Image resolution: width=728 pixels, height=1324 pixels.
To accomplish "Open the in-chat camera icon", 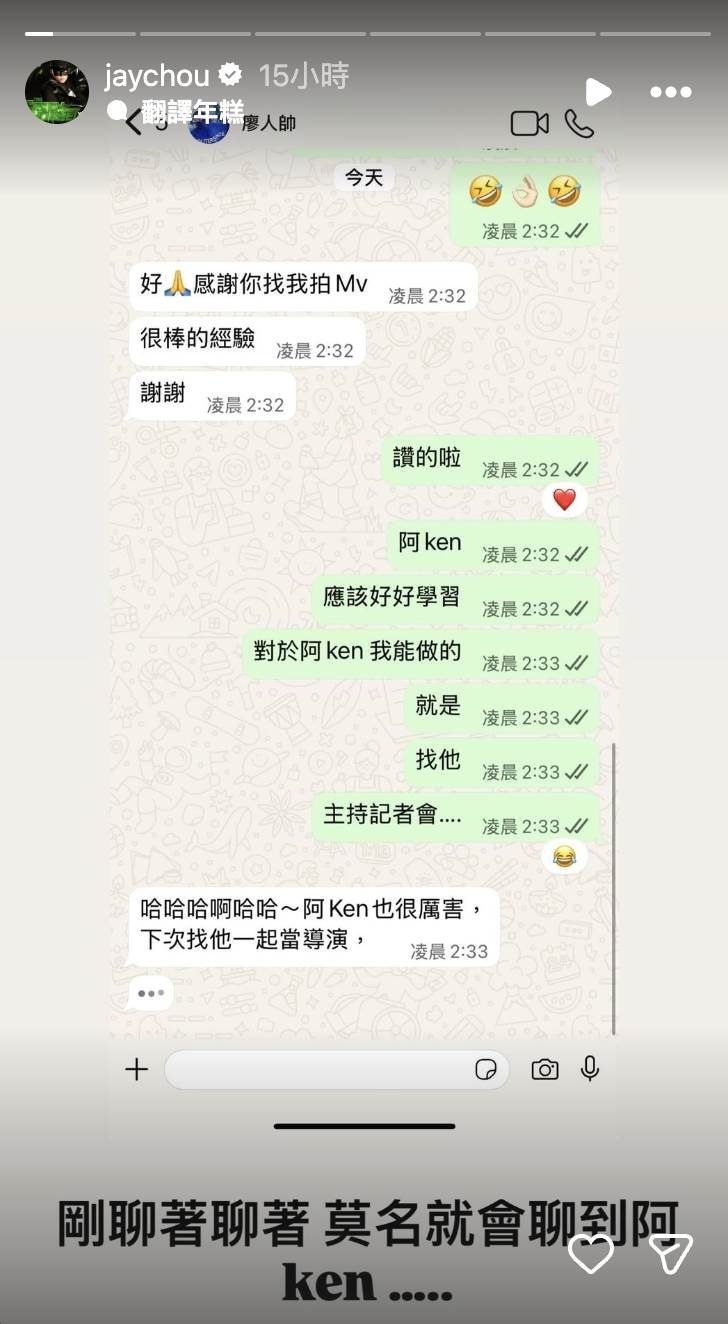I will pyautogui.click(x=545, y=1069).
